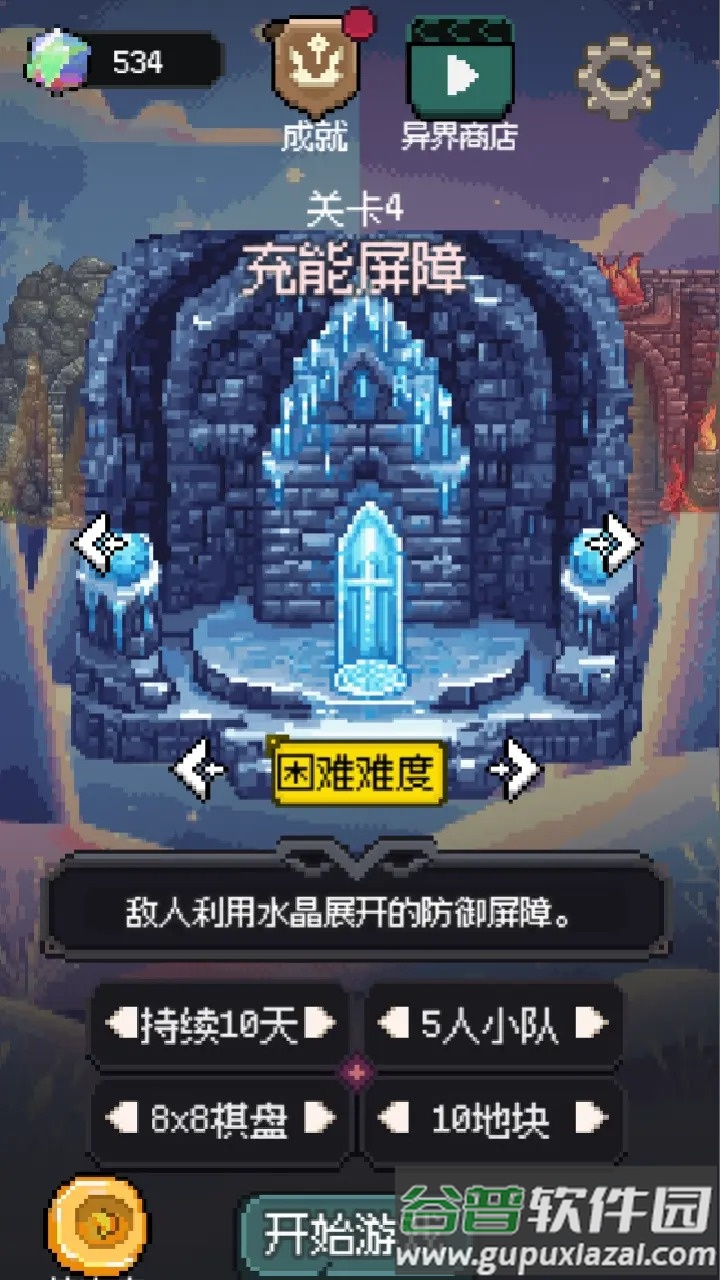Go to the previous level
Screen dimensions: 720x1280
(104, 543)
